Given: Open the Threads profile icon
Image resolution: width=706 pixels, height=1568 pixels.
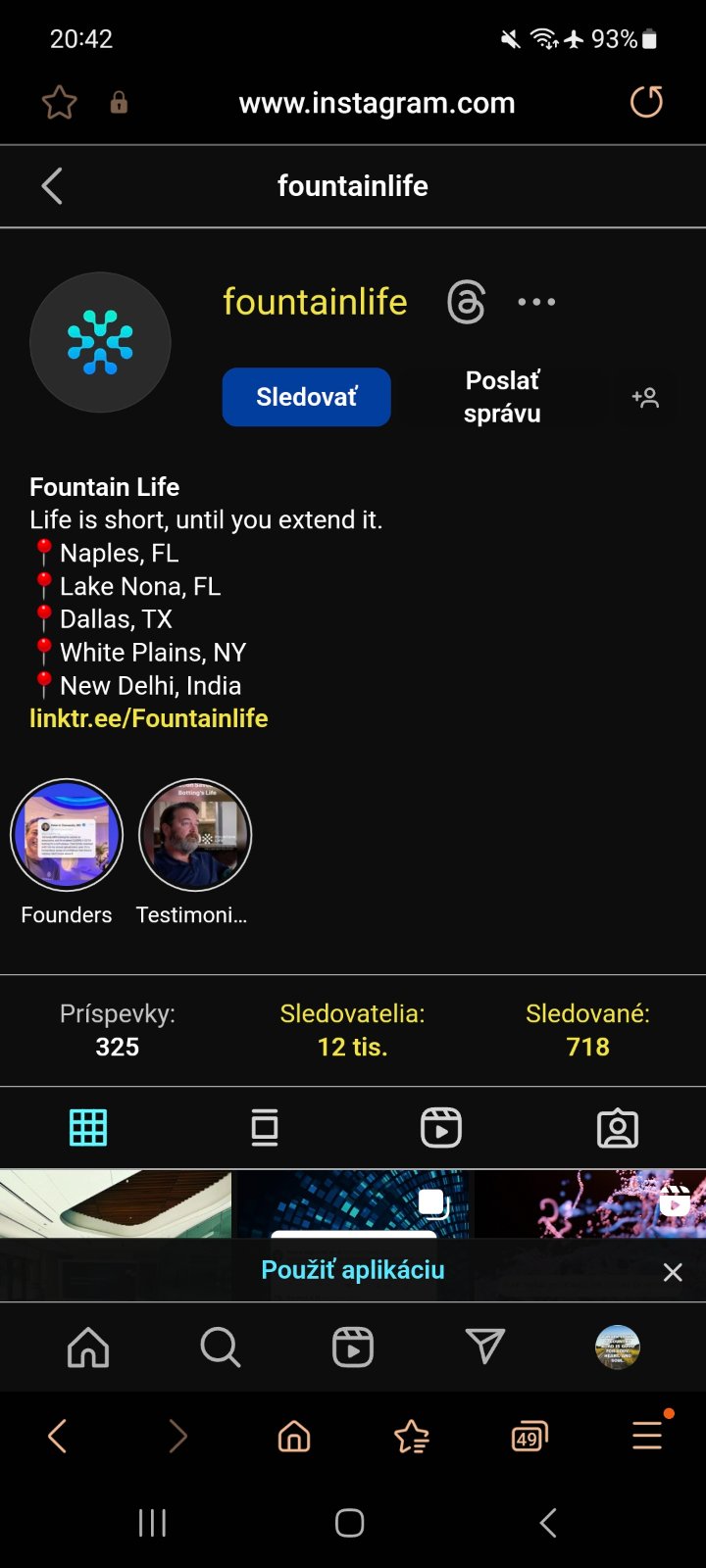Looking at the screenshot, I should tap(466, 302).
